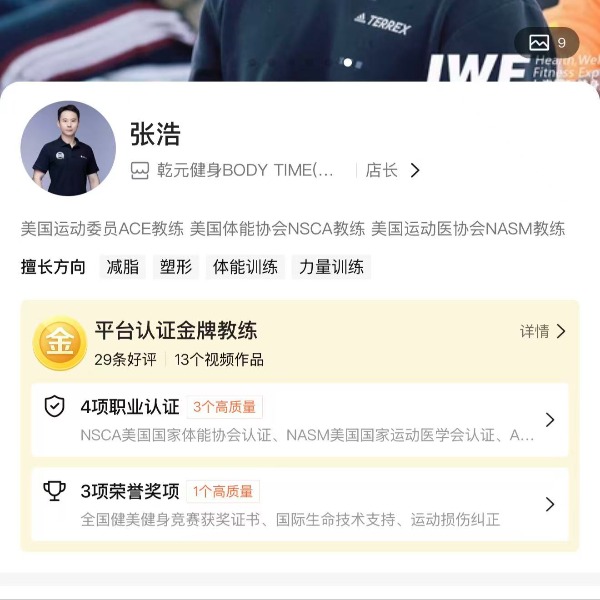Viewport: 600px width, 600px height.
Task: Select the 力量训练 specialty tag
Action: [331, 267]
